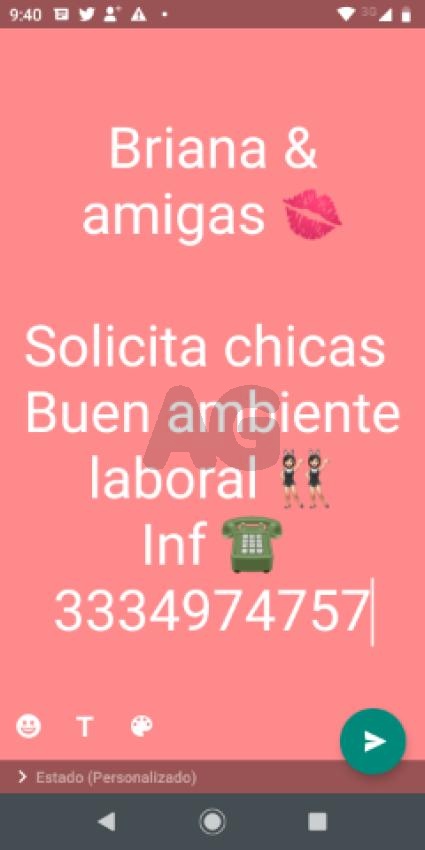Send the status update
Viewport: 425px width, 850px height.
[373, 741]
